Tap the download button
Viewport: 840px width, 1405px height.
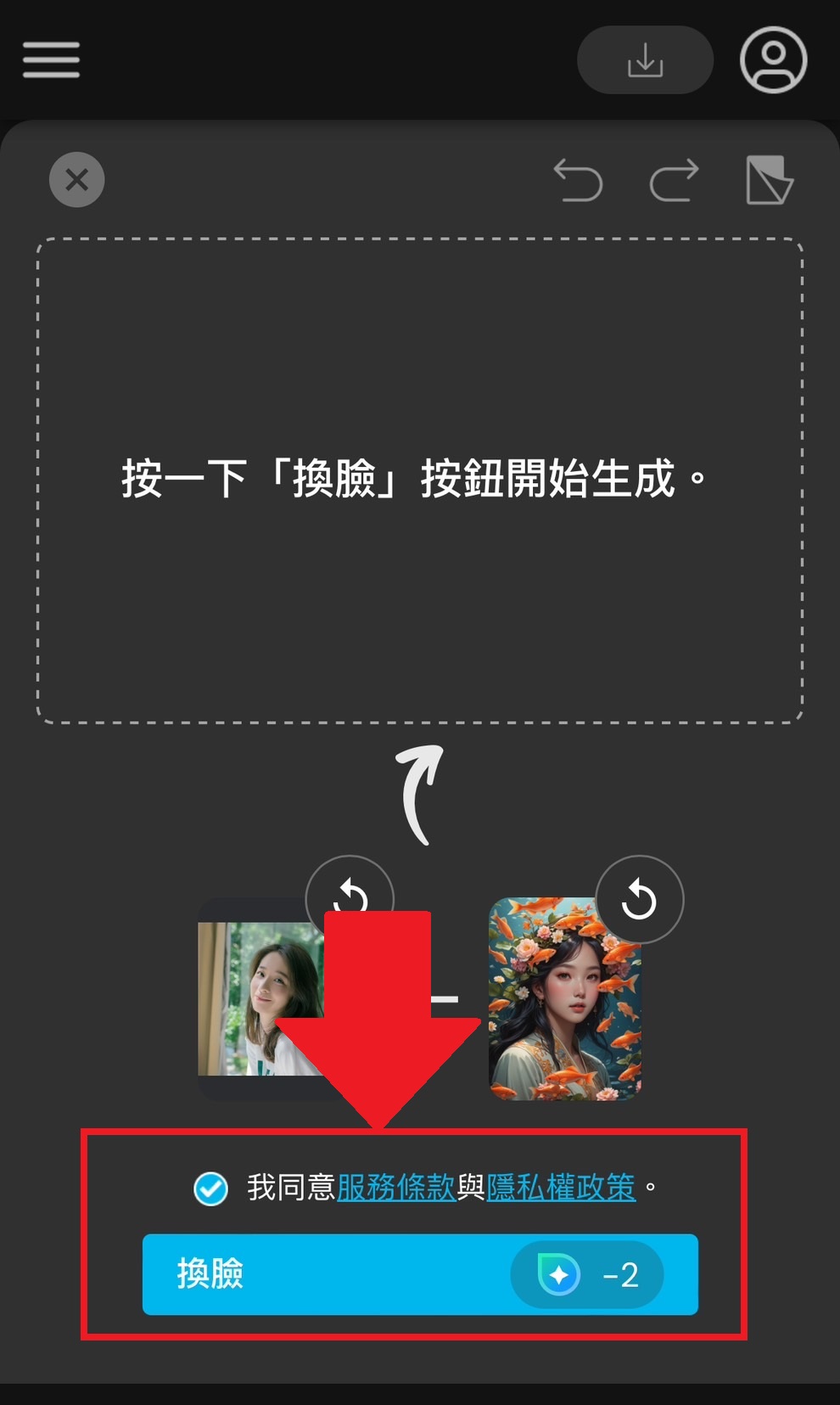(645, 60)
